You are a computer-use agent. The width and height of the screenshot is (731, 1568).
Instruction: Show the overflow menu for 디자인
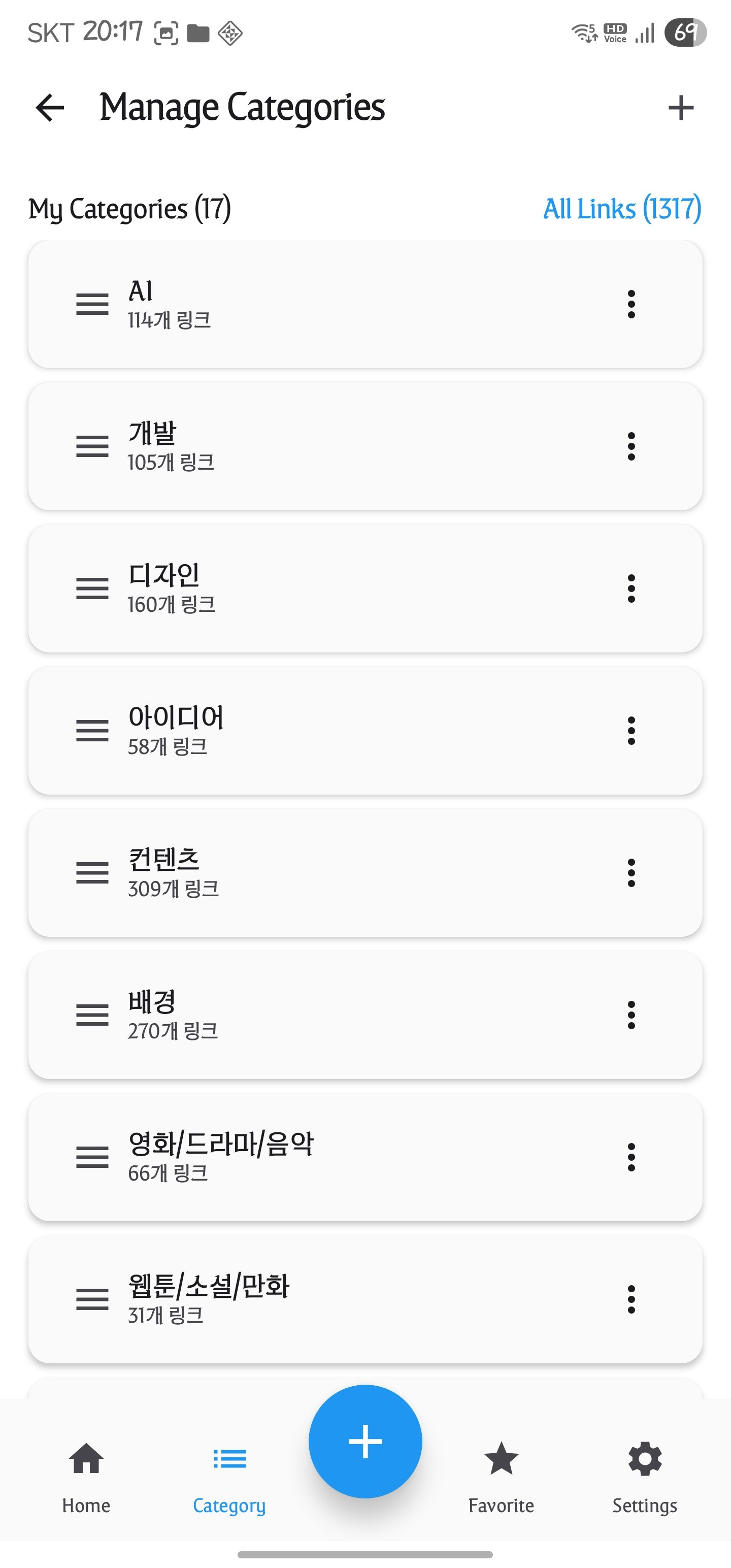631,589
